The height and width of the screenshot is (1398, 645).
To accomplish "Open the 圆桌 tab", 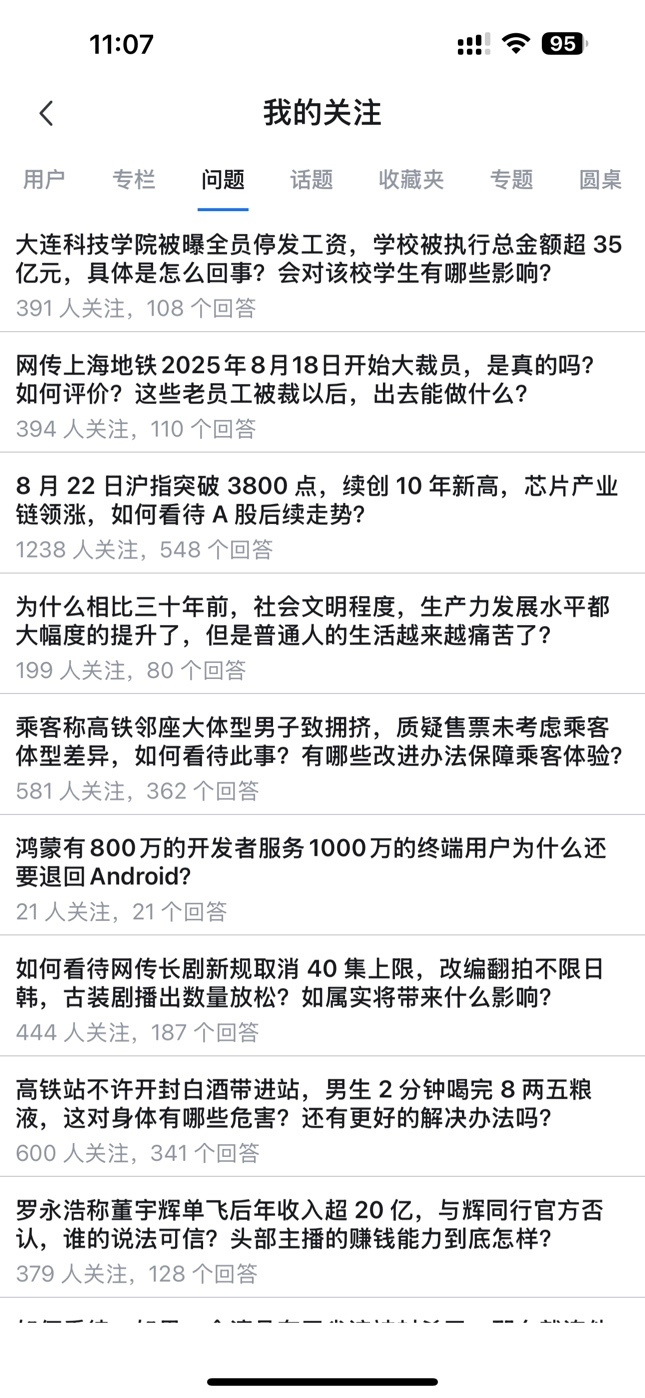I will pyautogui.click(x=600, y=180).
